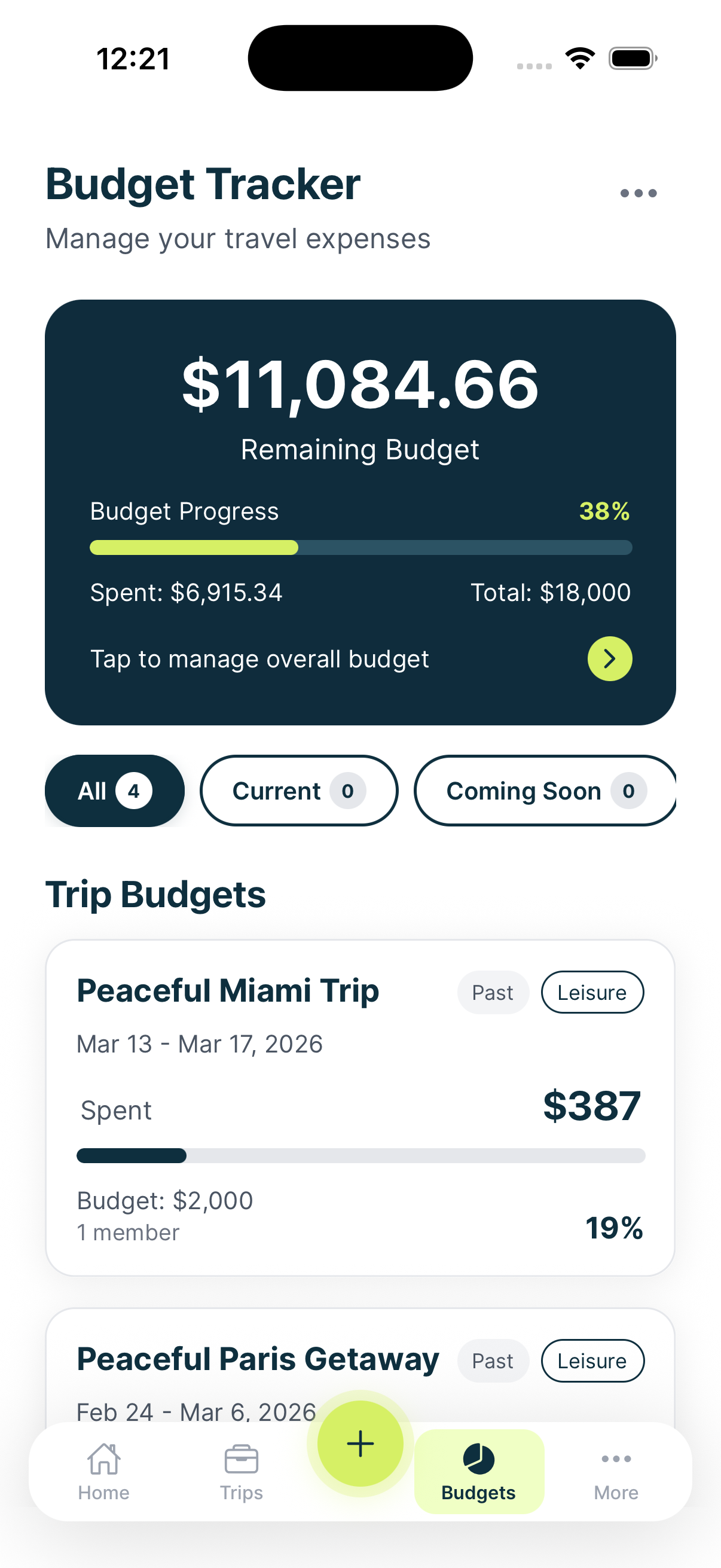
Task: Open the More tab
Action: click(616, 1472)
